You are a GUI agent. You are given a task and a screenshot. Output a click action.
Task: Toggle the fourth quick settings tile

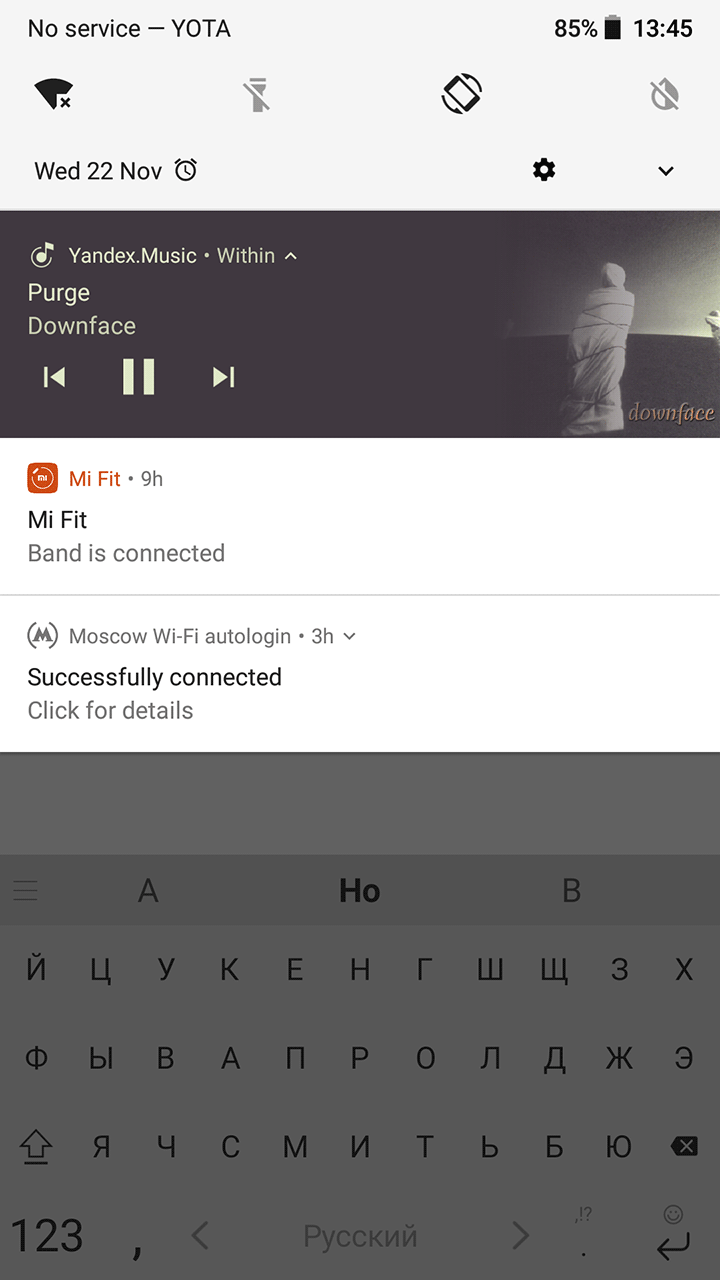[665, 95]
